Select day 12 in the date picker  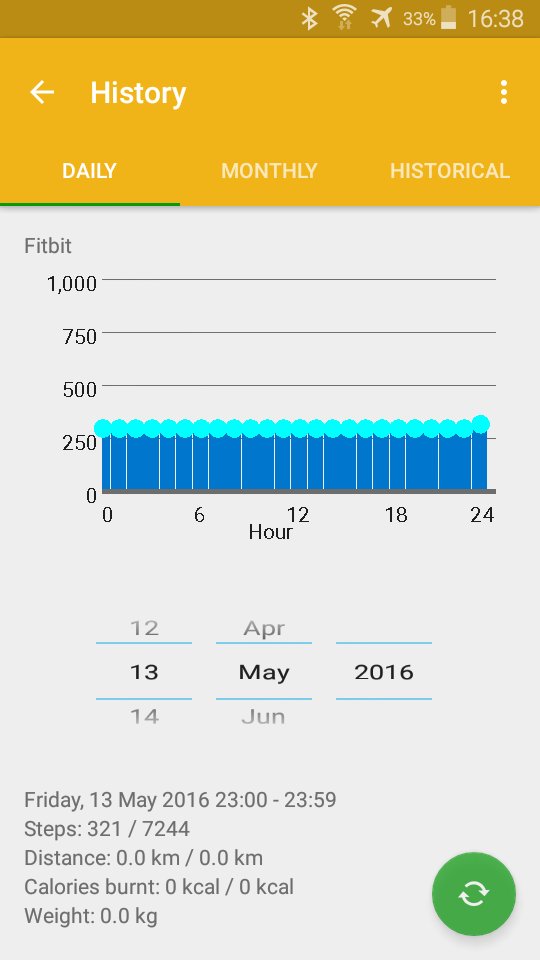[144, 628]
